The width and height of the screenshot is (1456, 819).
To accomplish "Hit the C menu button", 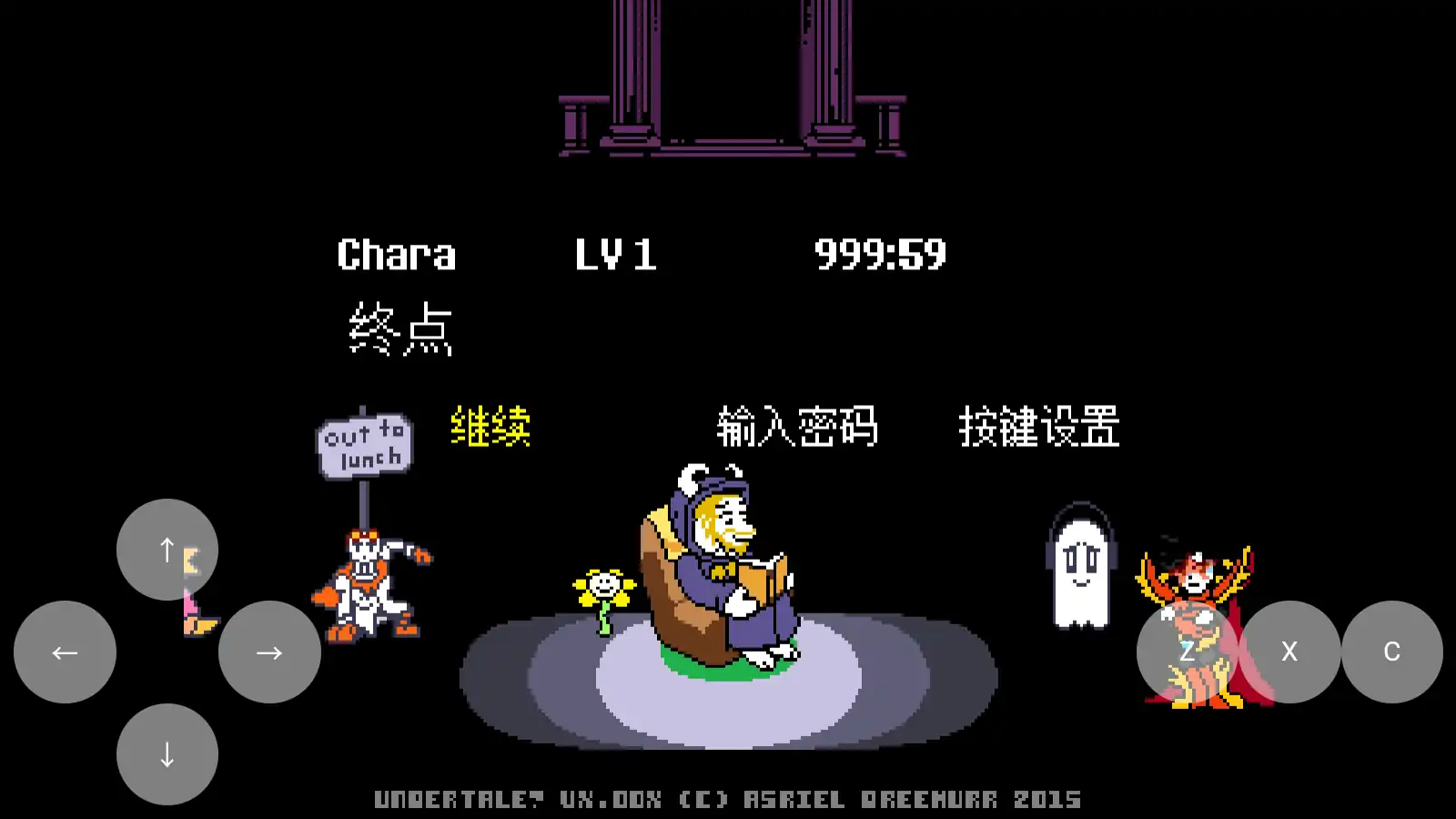I will click(x=1391, y=652).
